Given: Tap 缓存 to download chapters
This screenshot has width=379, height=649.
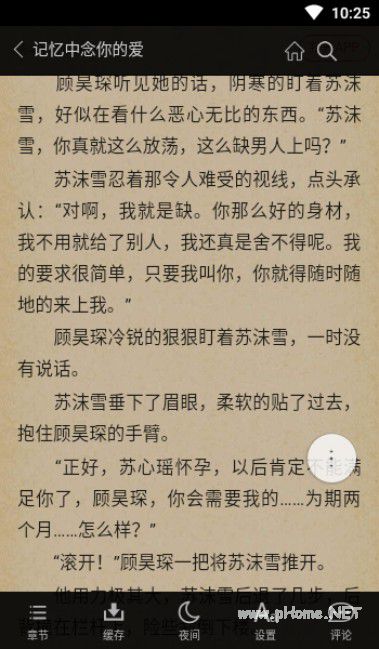Looking at the screenshot, I should click(x=114, y=621).
